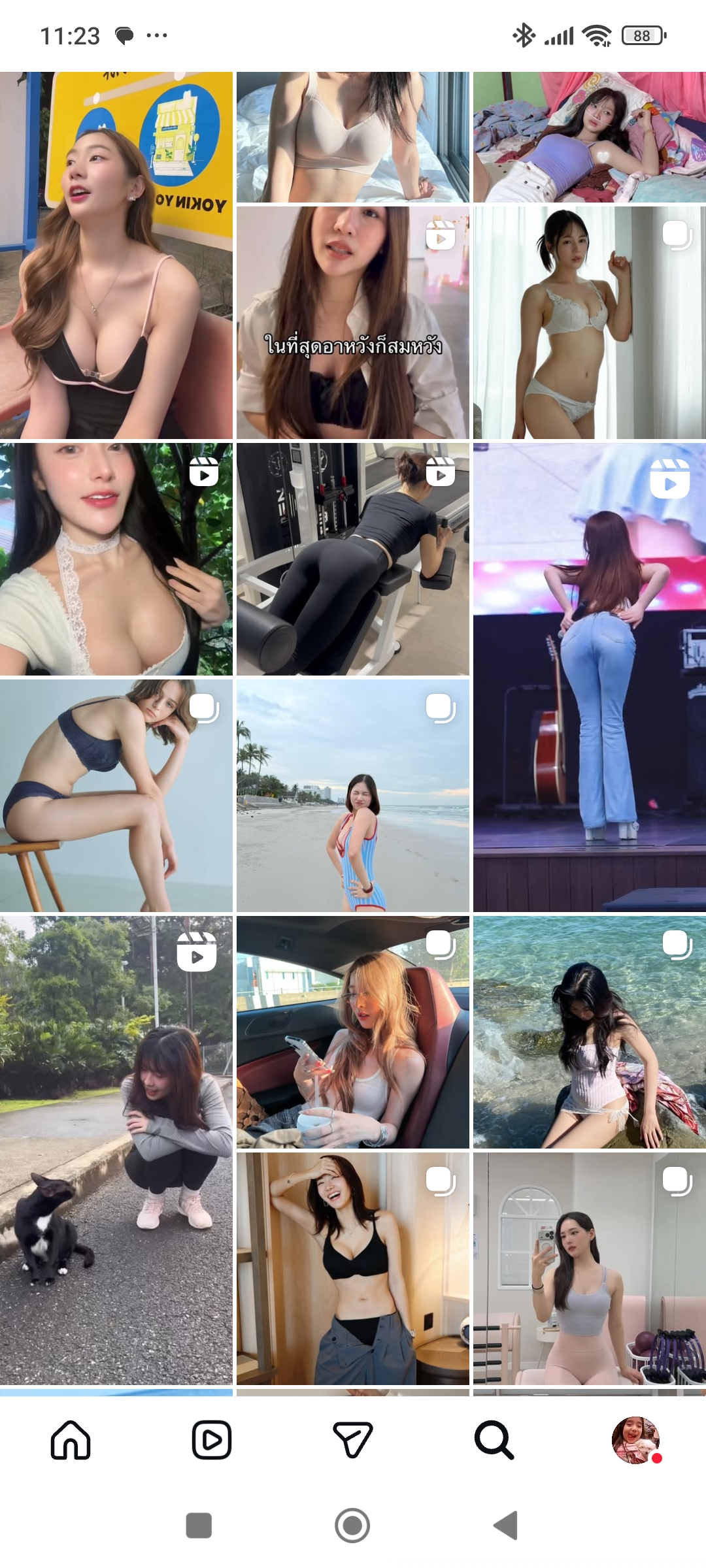Go back using system back button
Screen dimensions: 706x1568
(x=505, y=1526)
